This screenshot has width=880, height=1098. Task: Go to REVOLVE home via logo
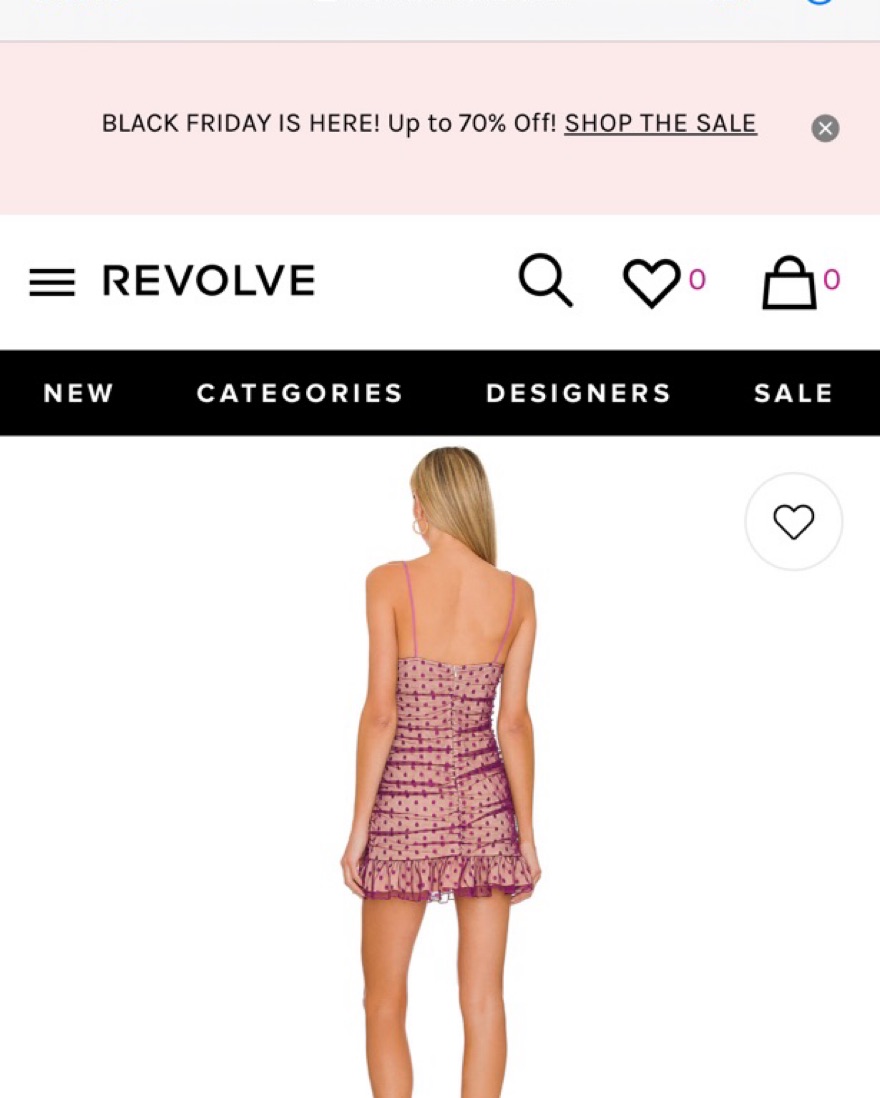[x=208, y=281]
